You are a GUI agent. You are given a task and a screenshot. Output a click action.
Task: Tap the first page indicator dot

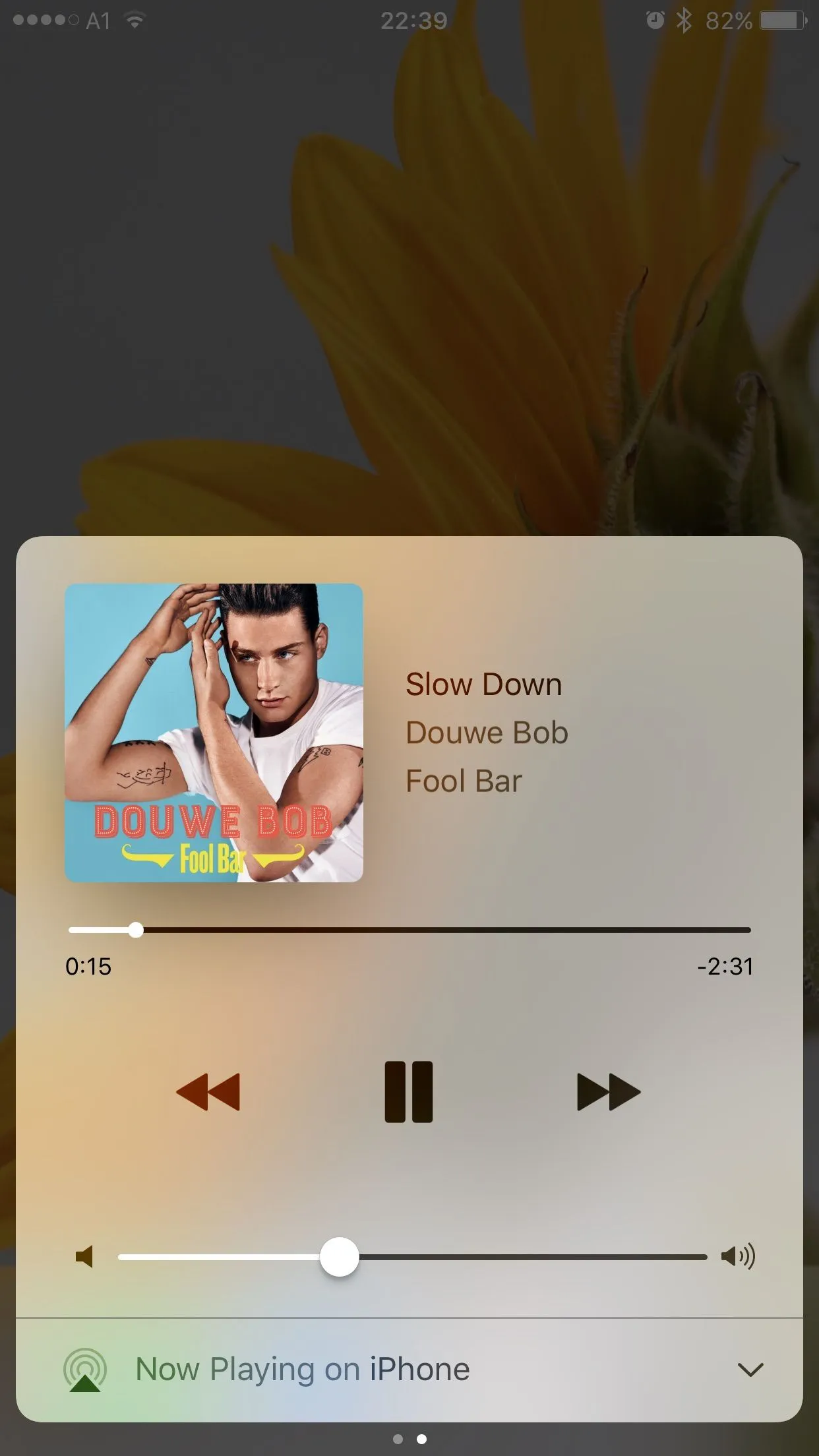click(398, 1439)
